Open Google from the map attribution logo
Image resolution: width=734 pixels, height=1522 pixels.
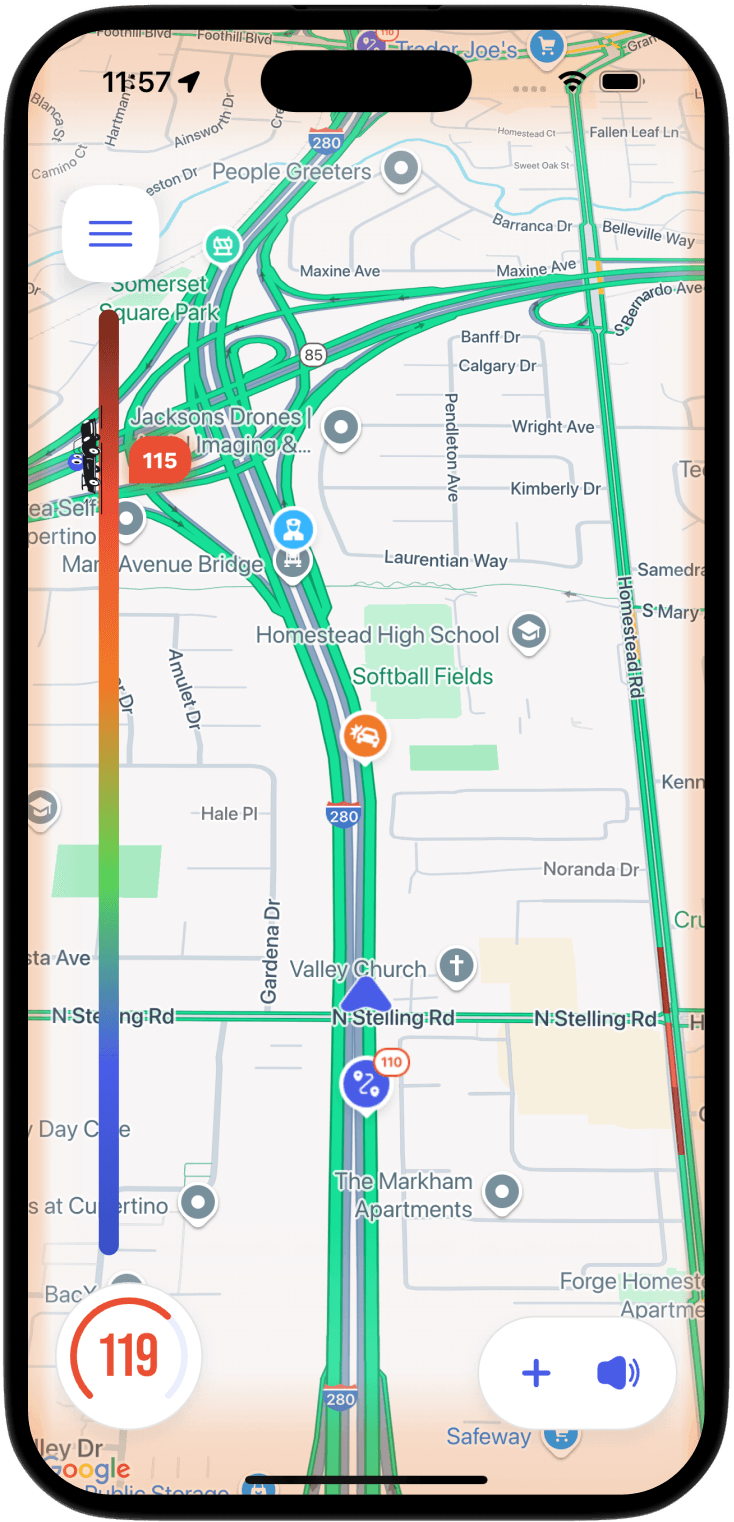[90, 1469]
